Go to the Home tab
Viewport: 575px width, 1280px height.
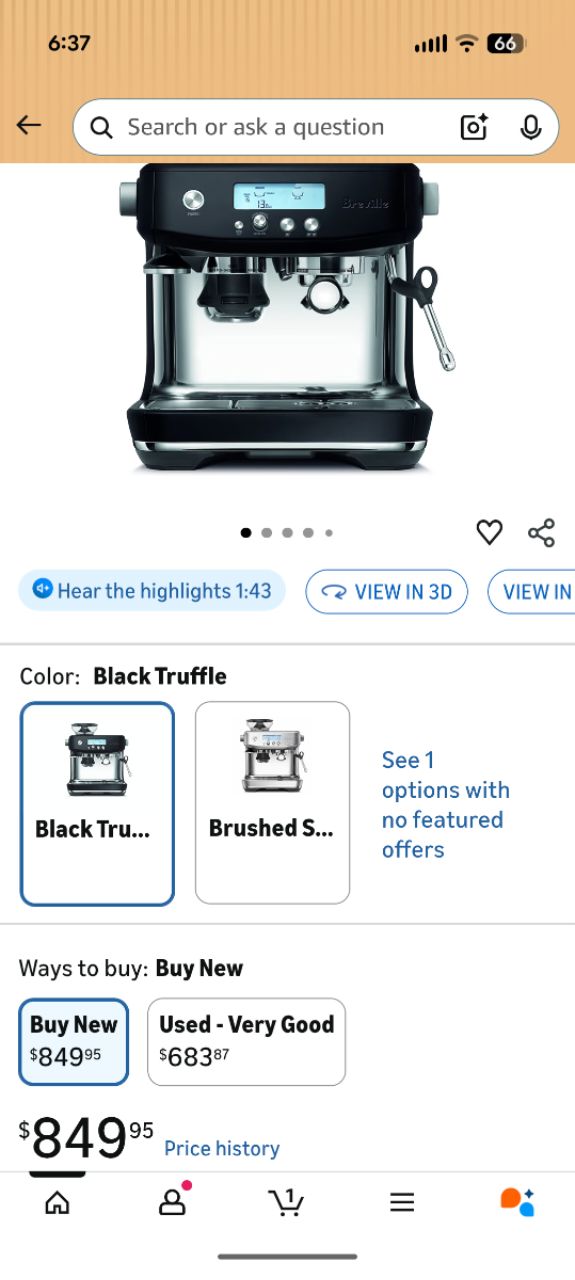click(x=58, y=1202)
